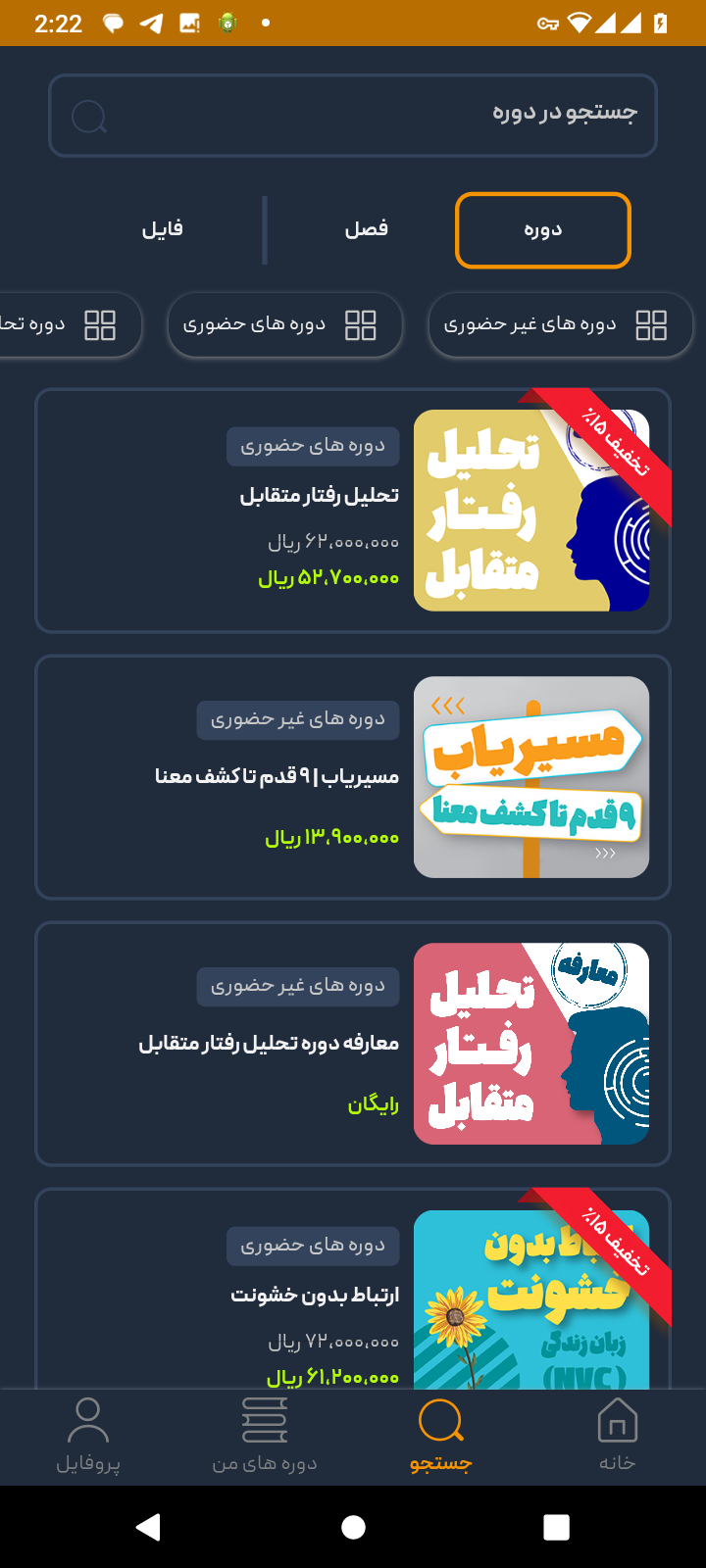The image size is (706, 1568).
Task: Tap the جستجو در دوره search field
Action: click(353, 116)
